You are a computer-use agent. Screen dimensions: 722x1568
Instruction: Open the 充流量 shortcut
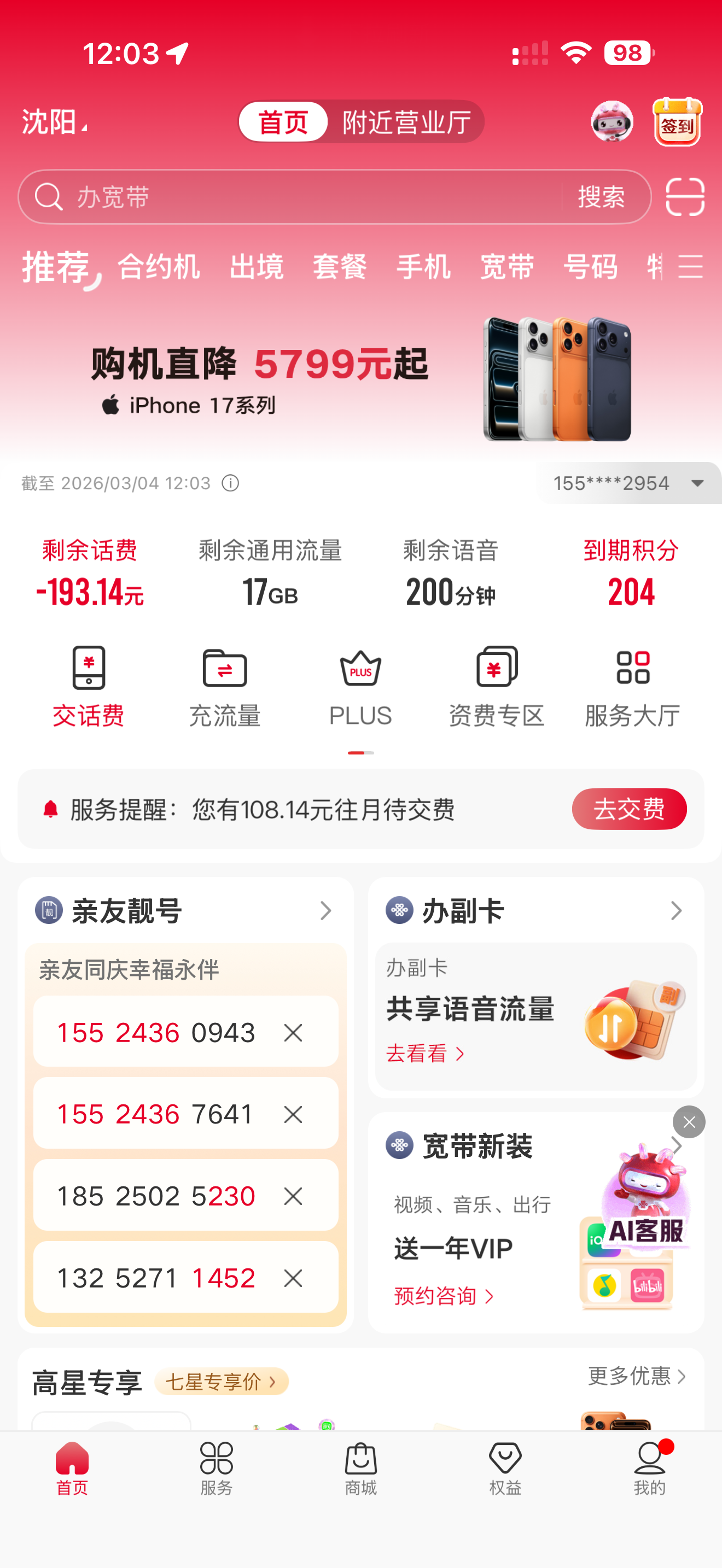[x=225, y=687]
